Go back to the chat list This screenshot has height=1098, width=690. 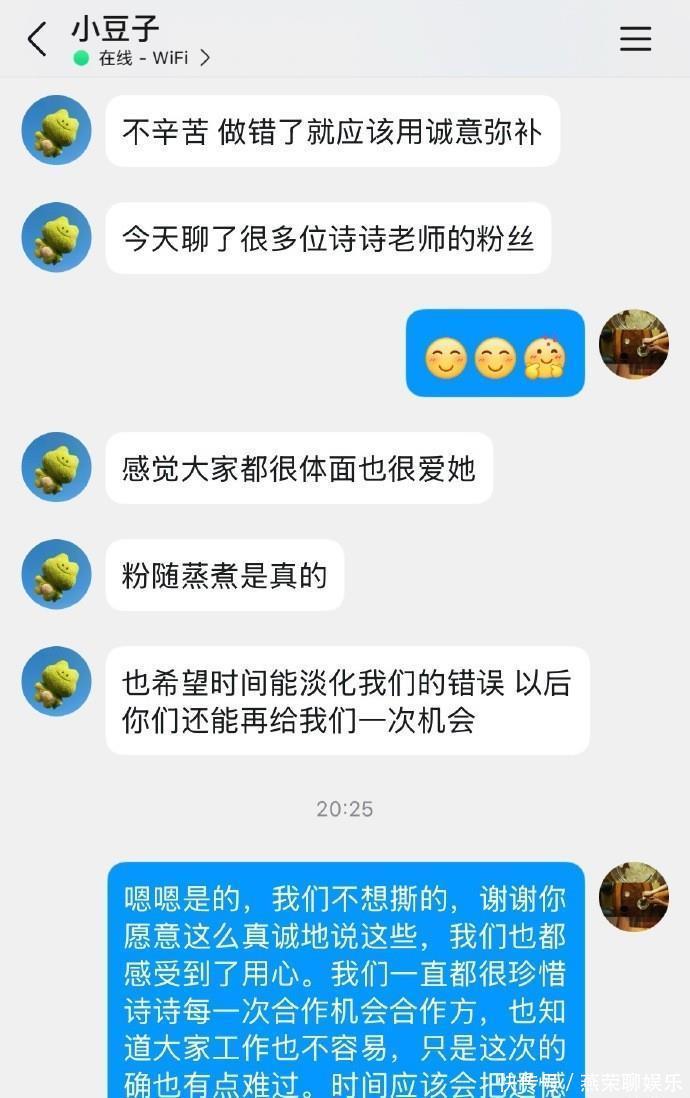(x=37, y=40)
